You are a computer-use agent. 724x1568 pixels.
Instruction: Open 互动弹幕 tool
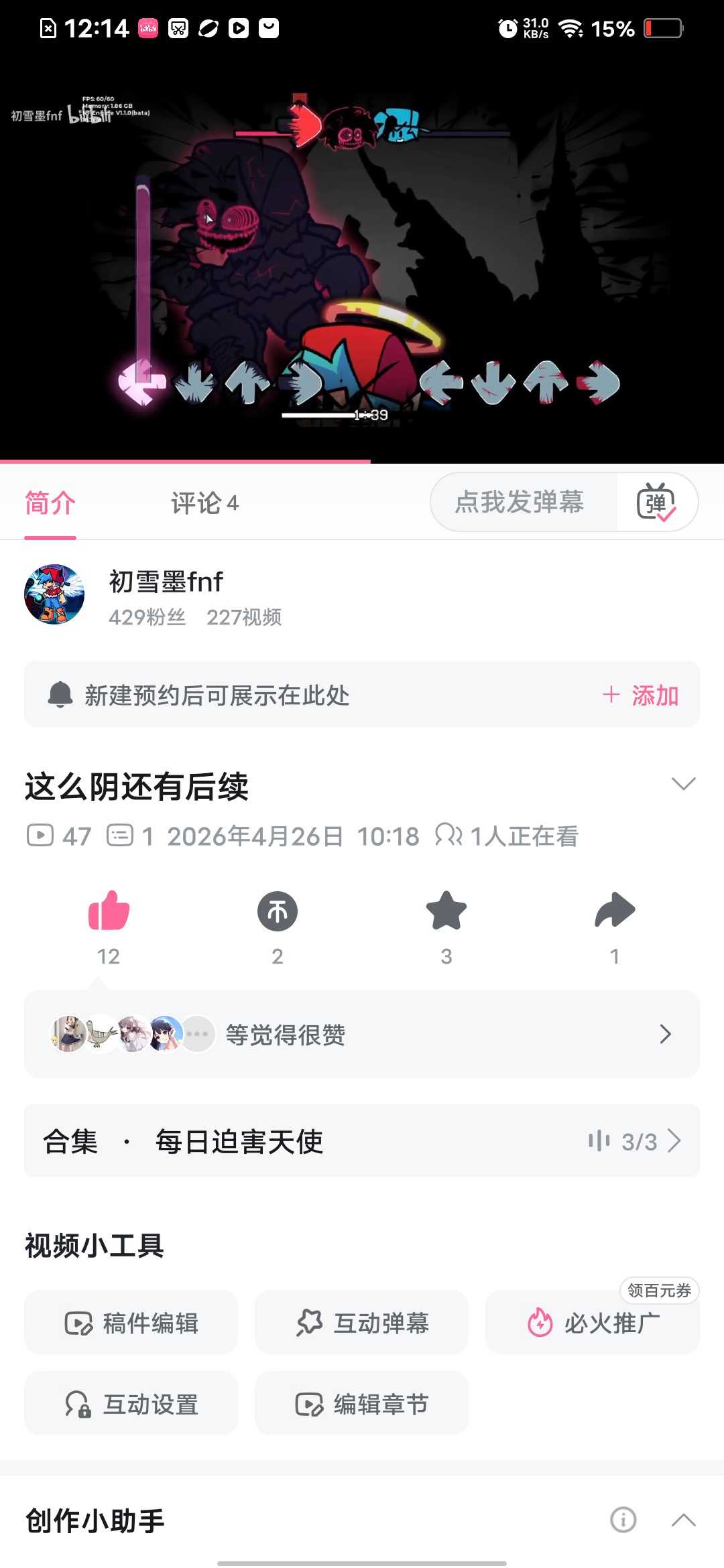[x=362, y=1323]
